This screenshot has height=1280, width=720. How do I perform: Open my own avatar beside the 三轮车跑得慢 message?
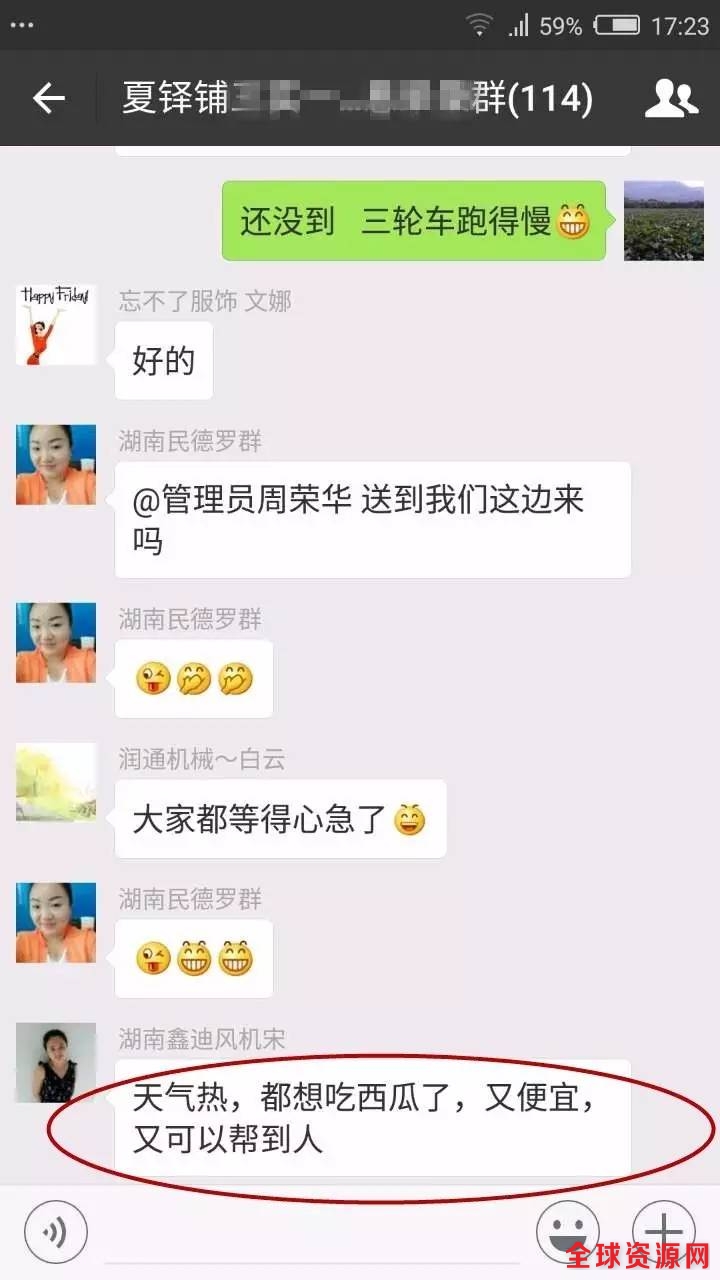663,221
